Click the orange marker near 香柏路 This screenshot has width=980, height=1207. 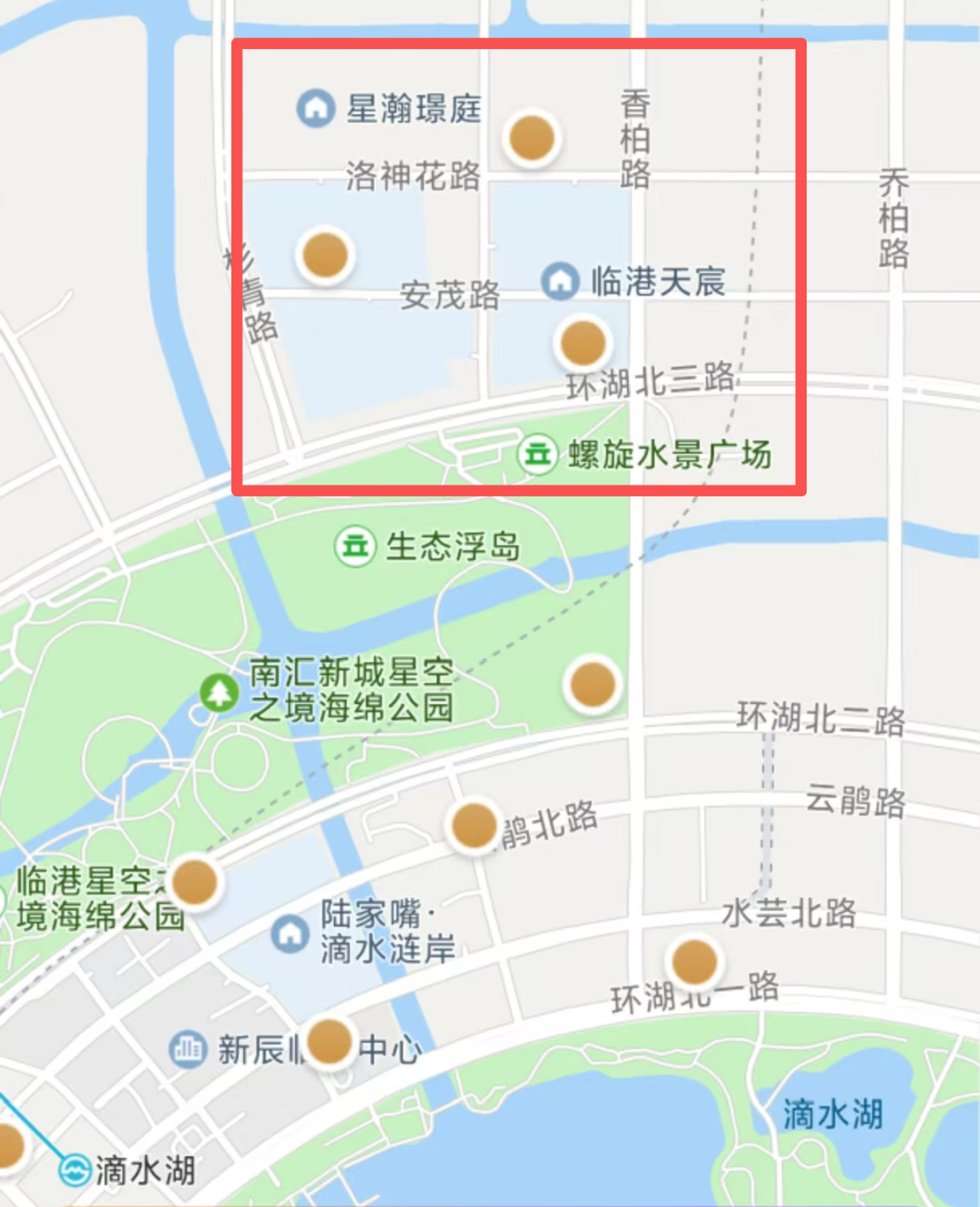click(x=532, y=138)
